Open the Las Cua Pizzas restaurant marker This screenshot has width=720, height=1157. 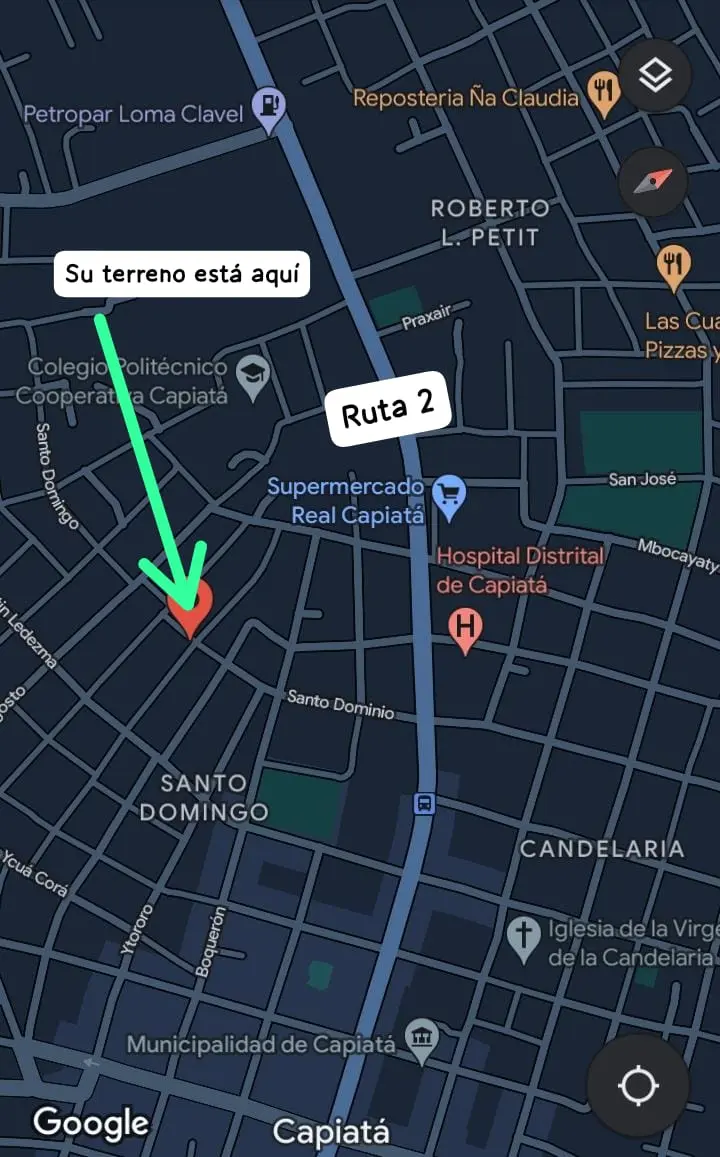673,267
